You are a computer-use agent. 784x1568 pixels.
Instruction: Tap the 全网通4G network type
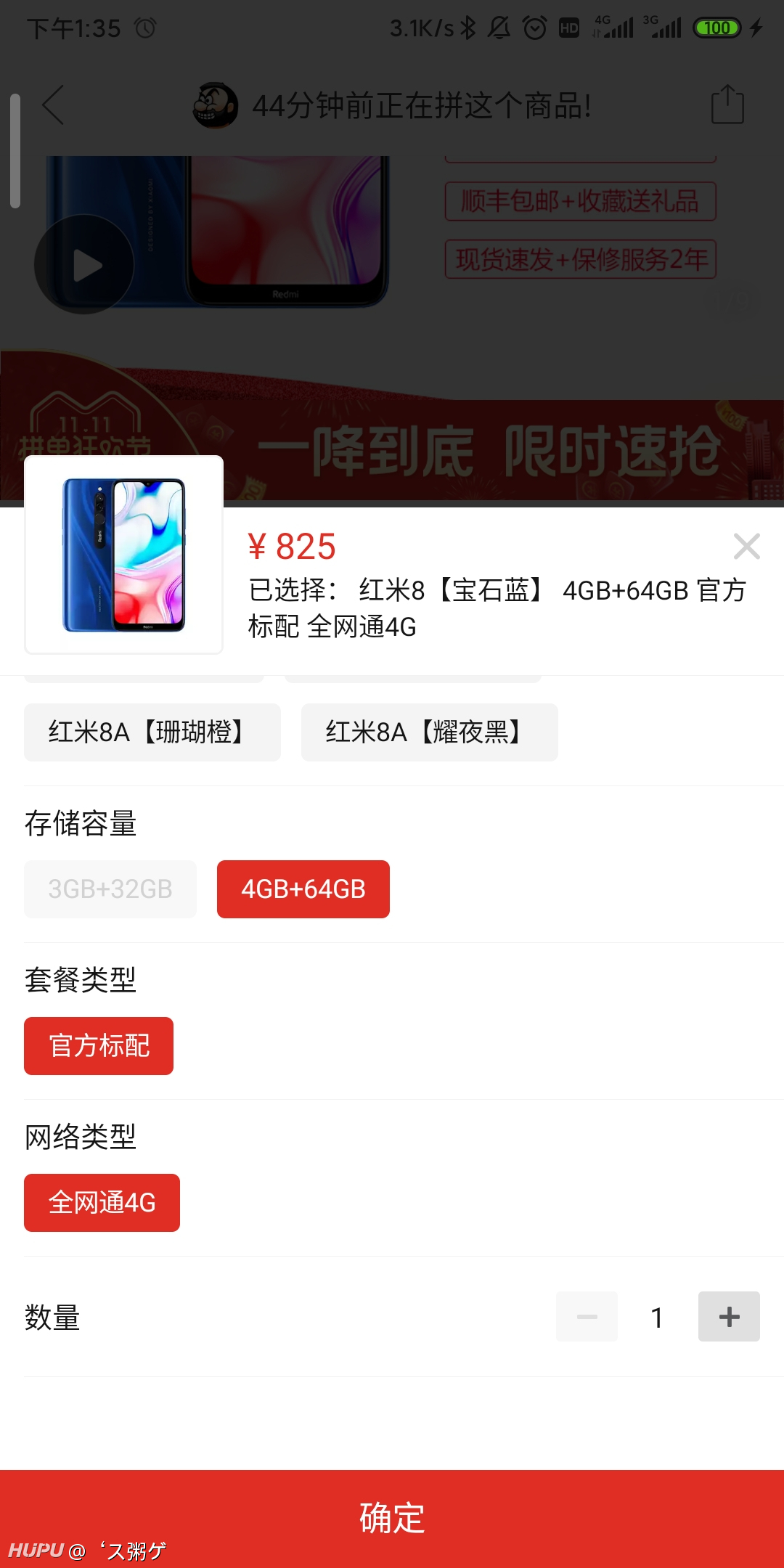point(102,1202)
